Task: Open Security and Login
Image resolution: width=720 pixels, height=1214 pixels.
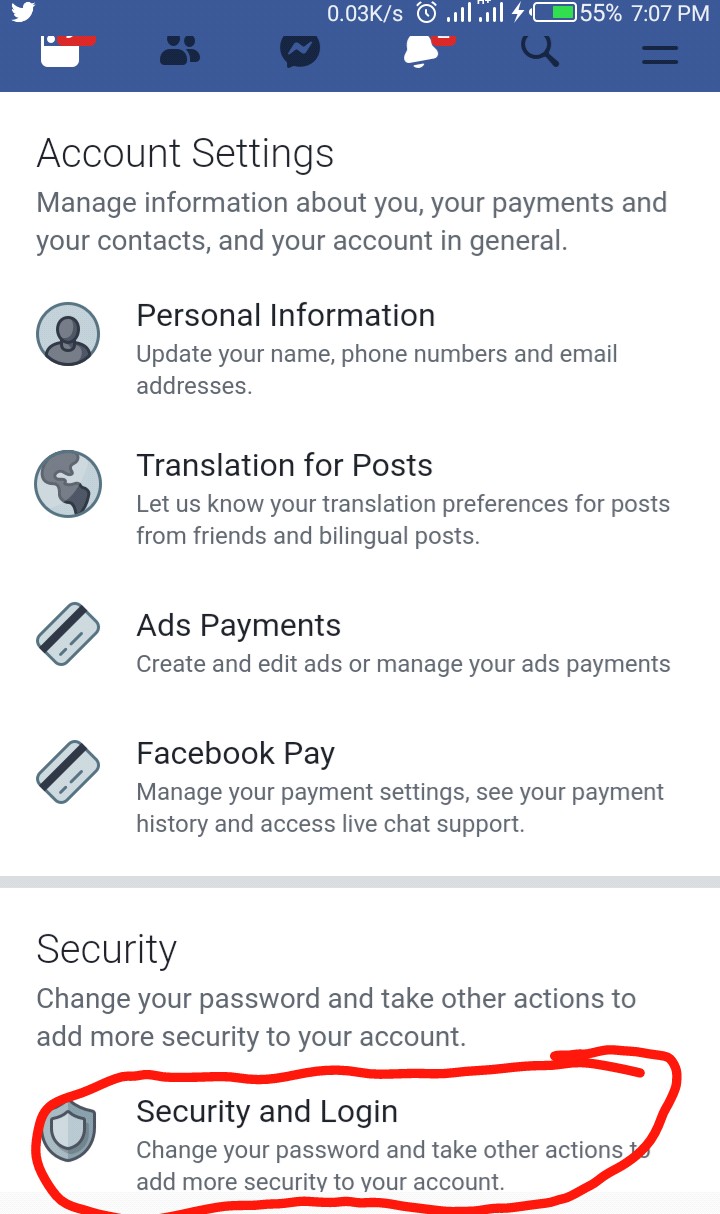Action: [267, 1112]
